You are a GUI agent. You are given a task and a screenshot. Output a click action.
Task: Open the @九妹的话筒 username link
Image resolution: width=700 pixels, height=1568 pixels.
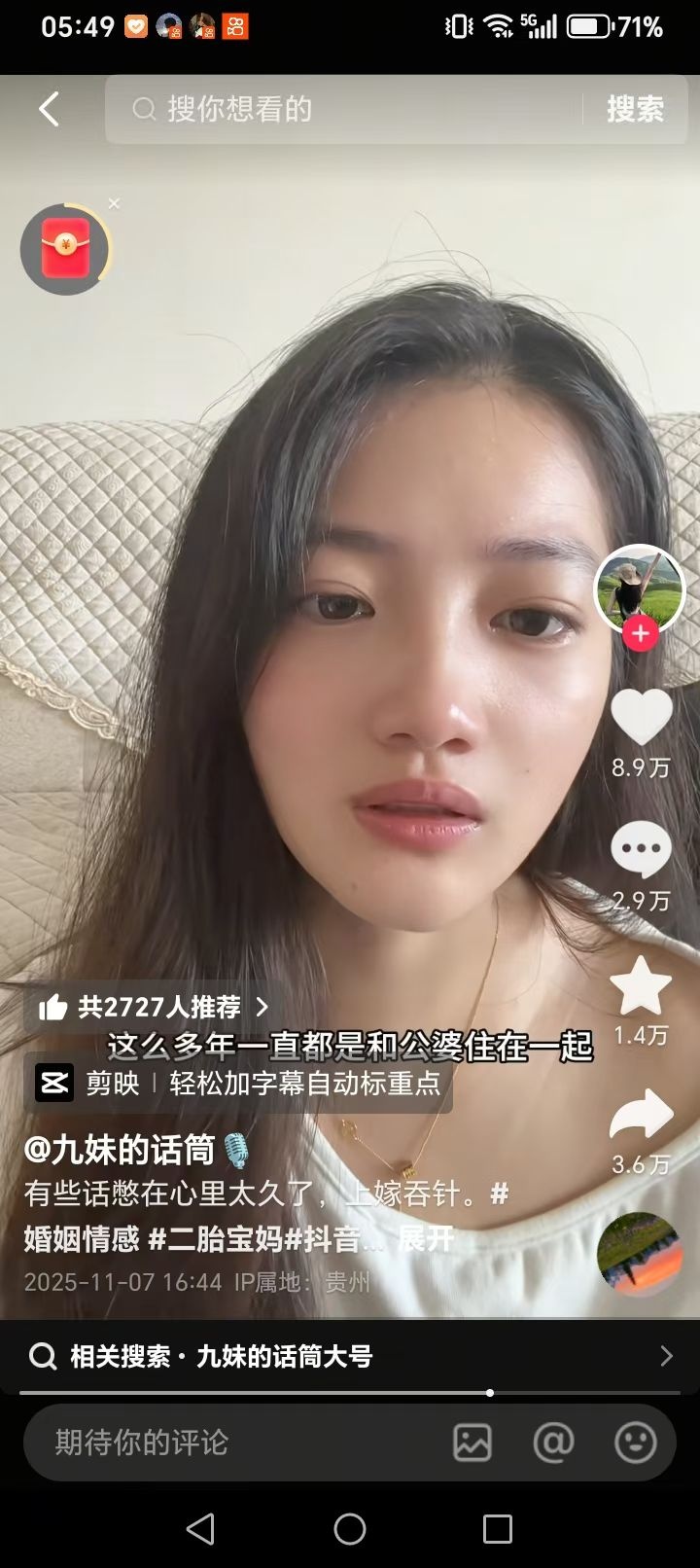coord(119,1150)
